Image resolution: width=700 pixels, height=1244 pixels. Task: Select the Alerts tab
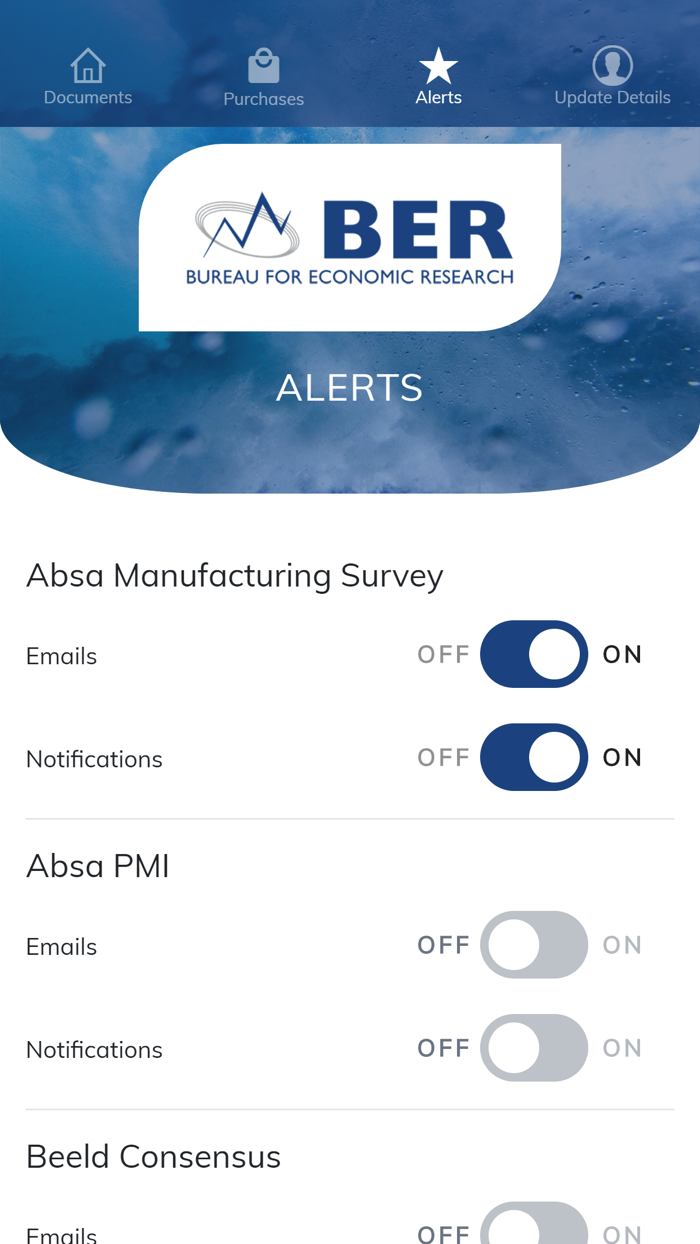438,77
